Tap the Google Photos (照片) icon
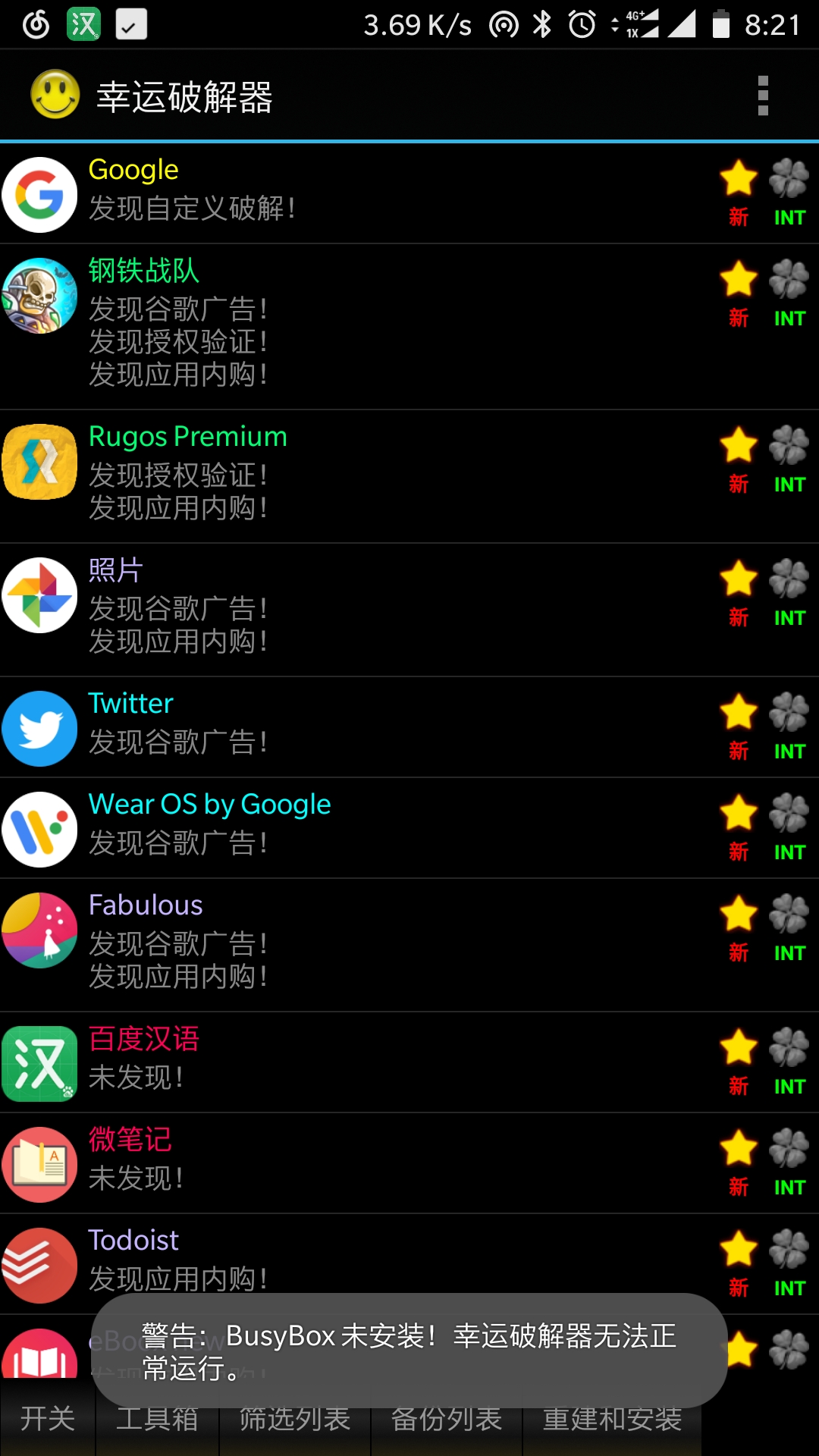Image resolution: width=819 pixels, height=1456 pixels. (x=39, y=595)
